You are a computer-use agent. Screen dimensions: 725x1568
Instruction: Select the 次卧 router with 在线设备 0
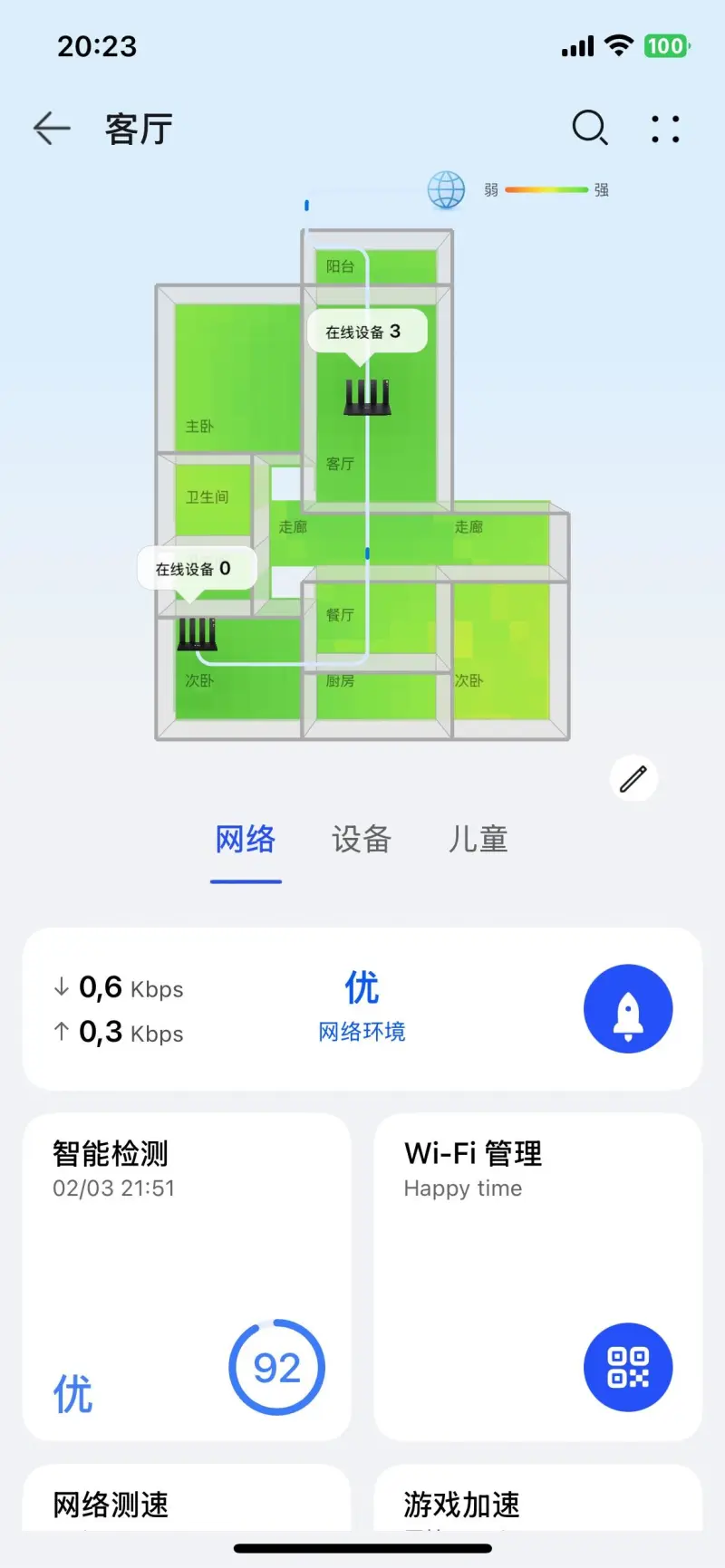click(x=197, y=633)
